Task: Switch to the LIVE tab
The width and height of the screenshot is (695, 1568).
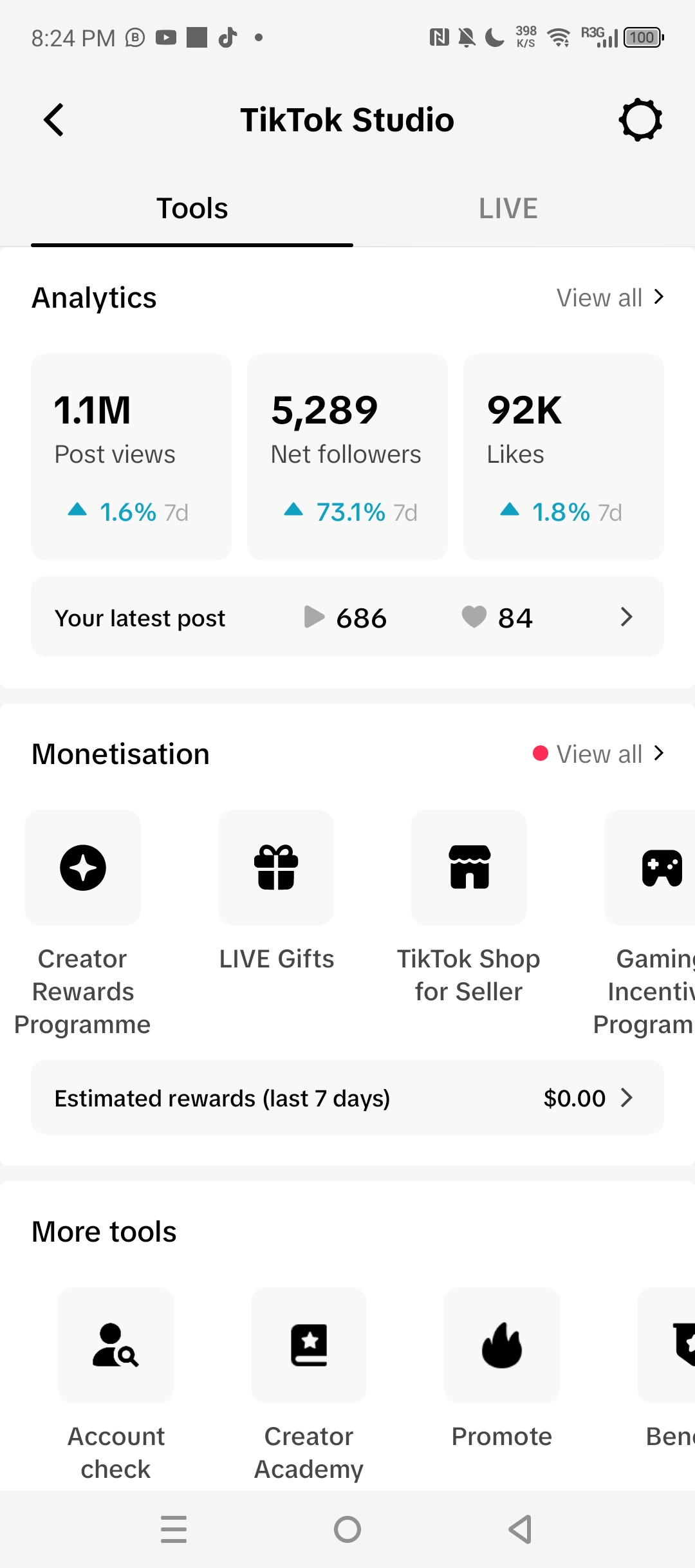Action: (x=508, y=209)
